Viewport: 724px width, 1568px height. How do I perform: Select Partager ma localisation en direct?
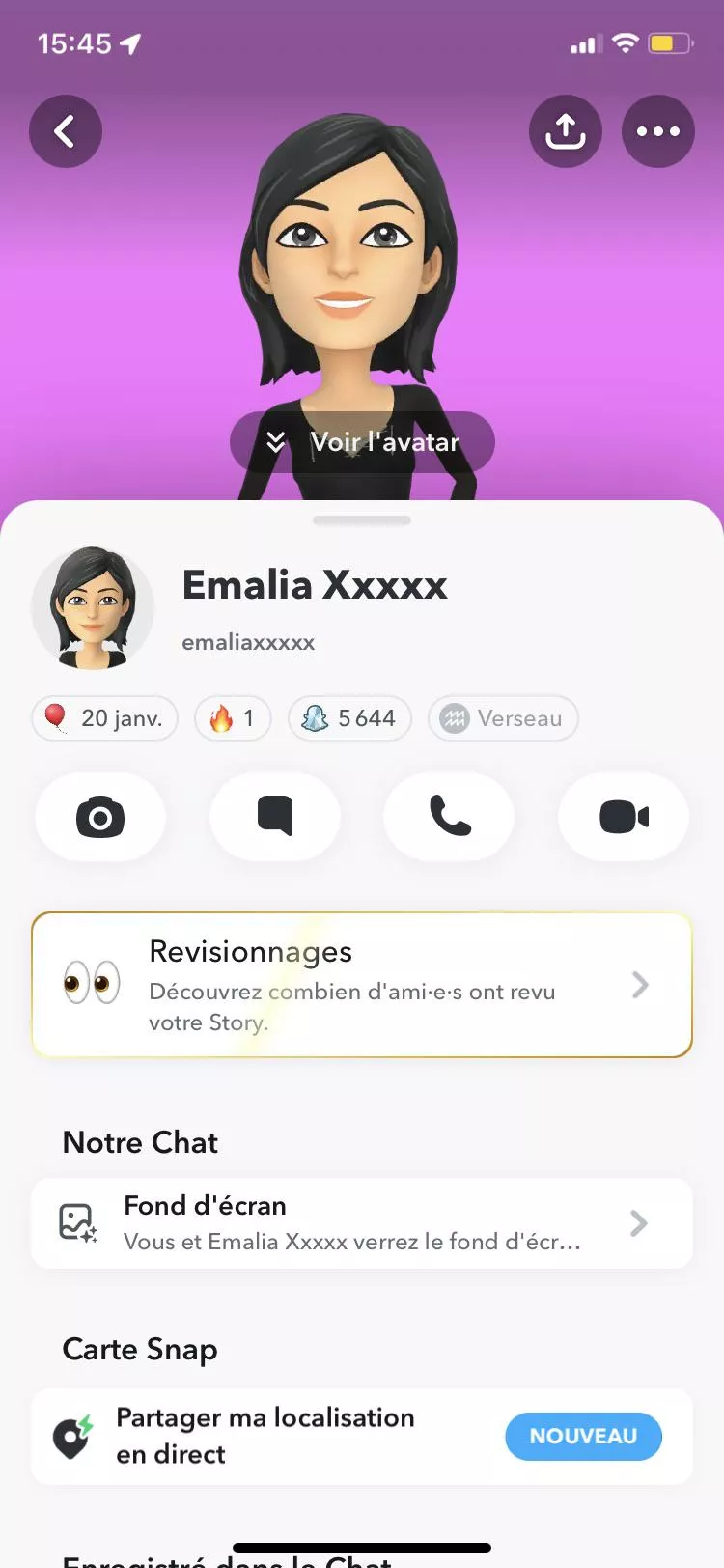tap(265, 1436)
